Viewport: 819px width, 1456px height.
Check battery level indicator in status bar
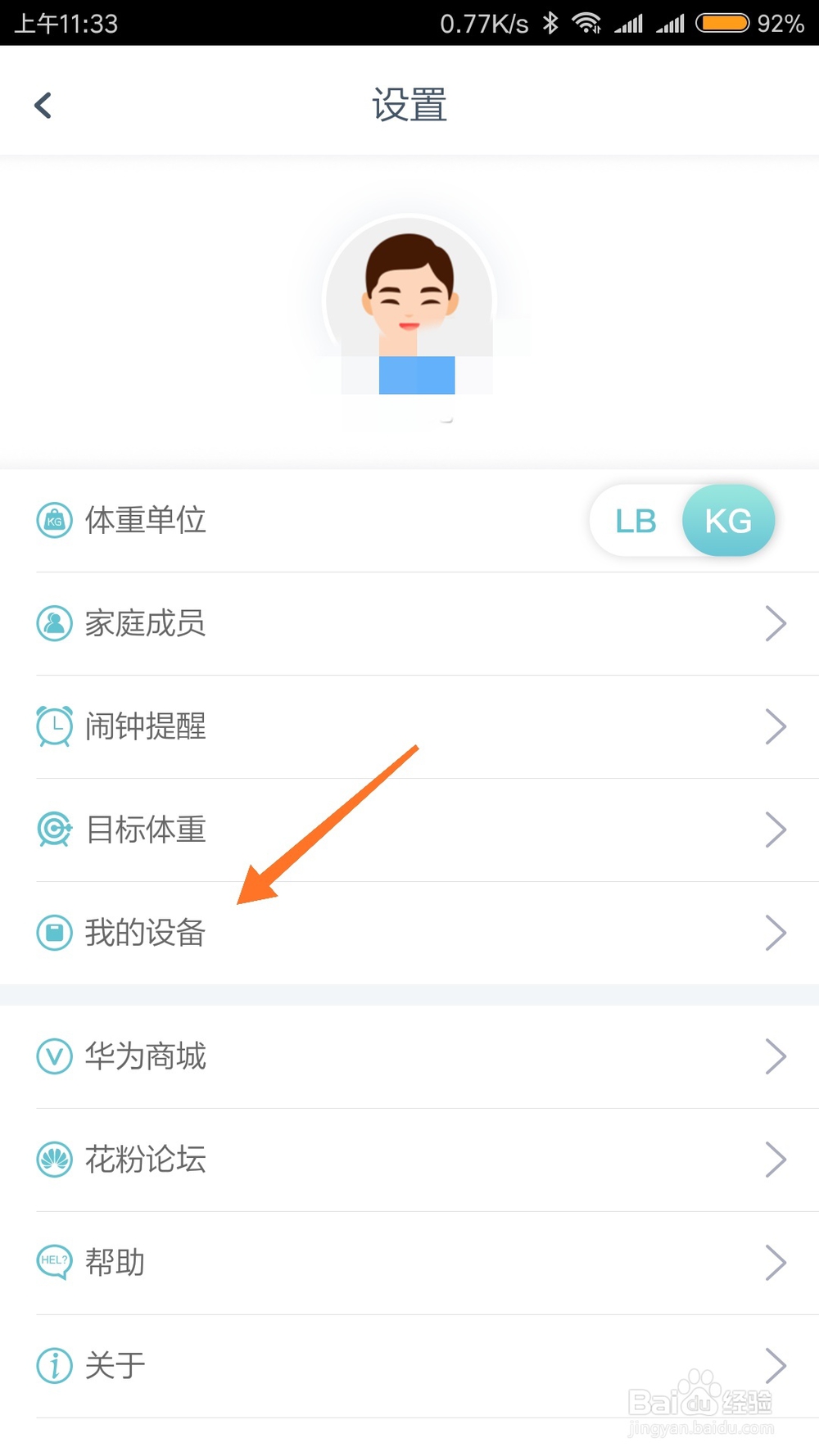(724, 24)
